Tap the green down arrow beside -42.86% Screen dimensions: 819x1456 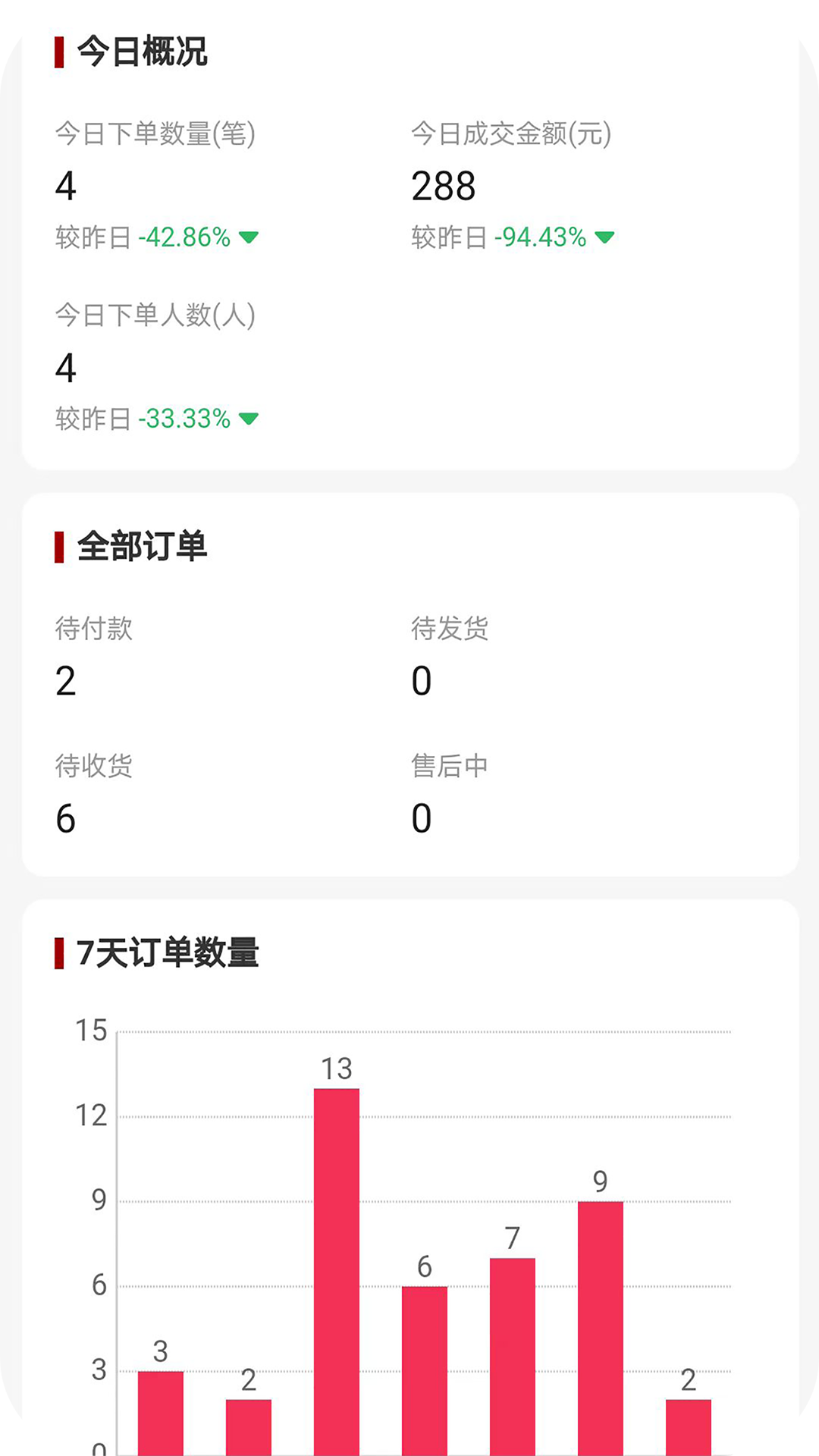click(x=248, y=237)
